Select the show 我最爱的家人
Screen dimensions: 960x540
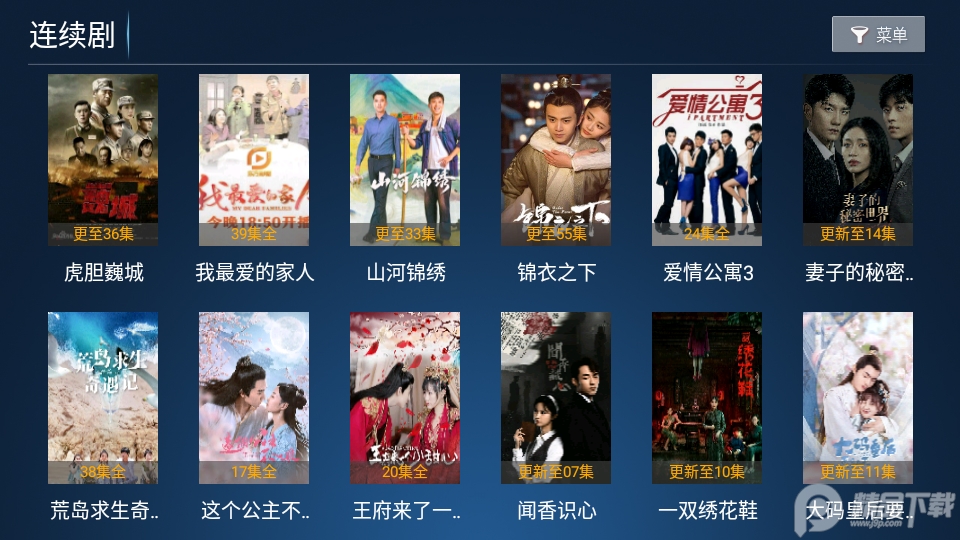[254, 160]
